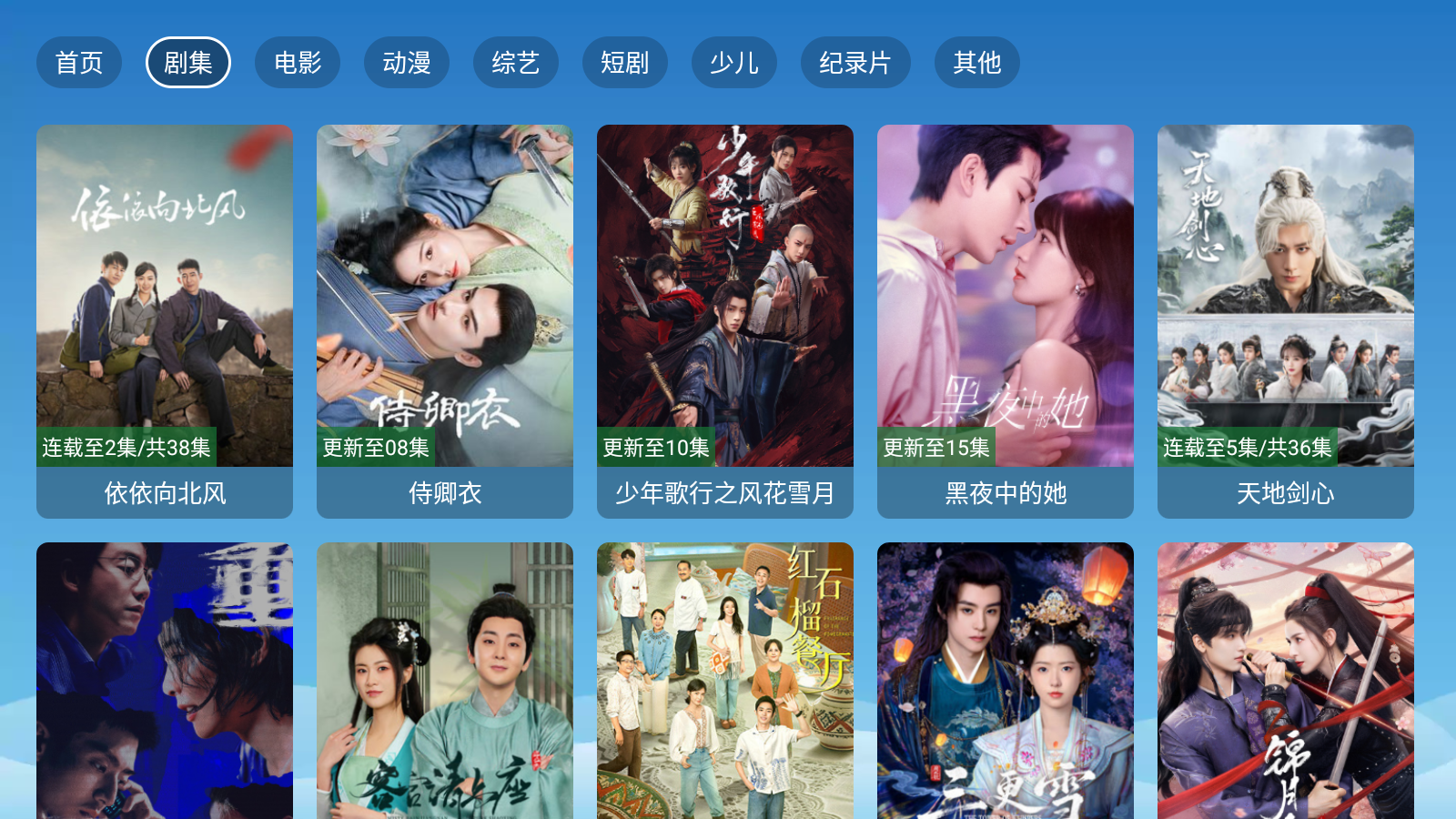View details for 天地剑心
The width and height of the screenshot is (1456, 819).
coord(1286,320)
